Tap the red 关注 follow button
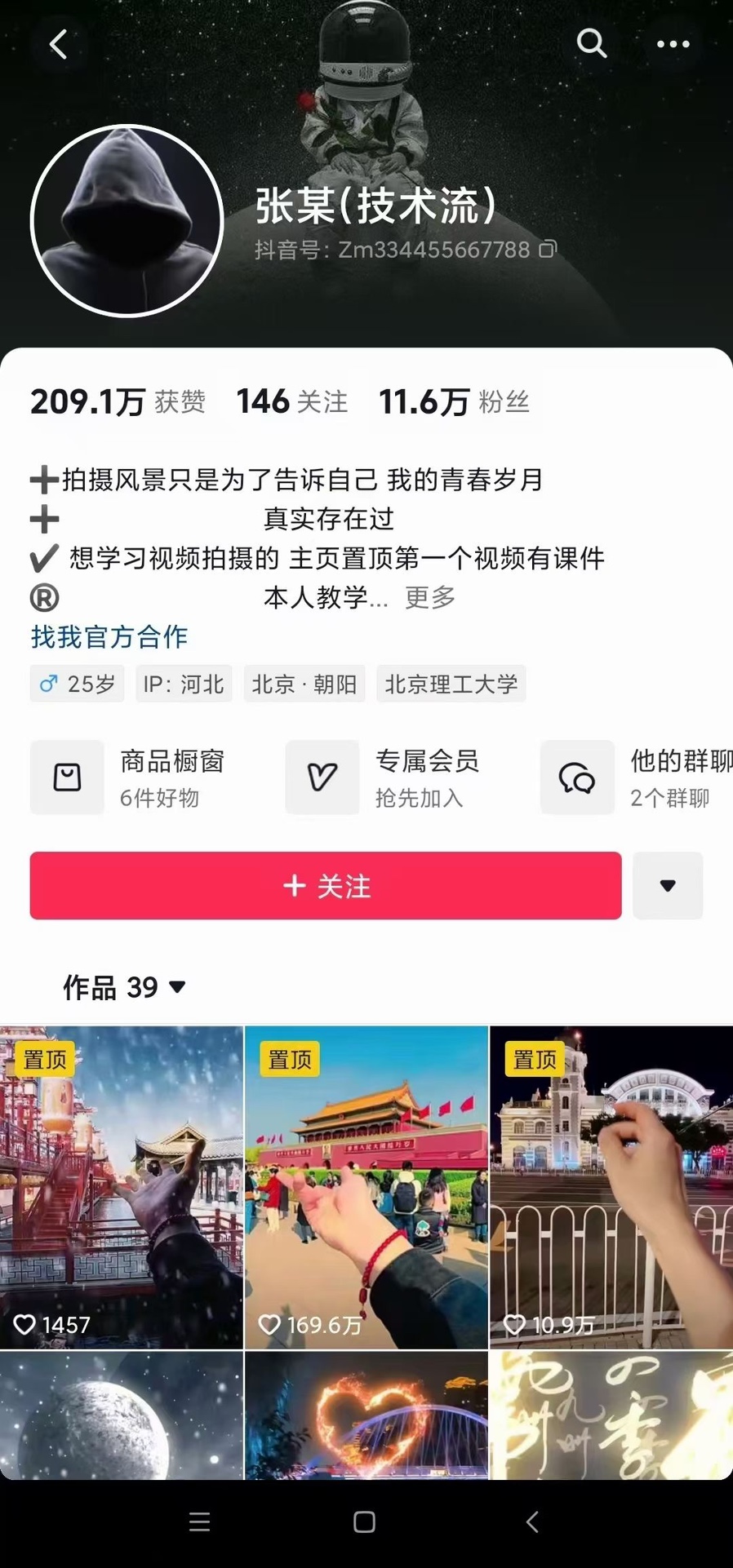The height and width of the screenshot is (1568, 733). click(325, 886)
